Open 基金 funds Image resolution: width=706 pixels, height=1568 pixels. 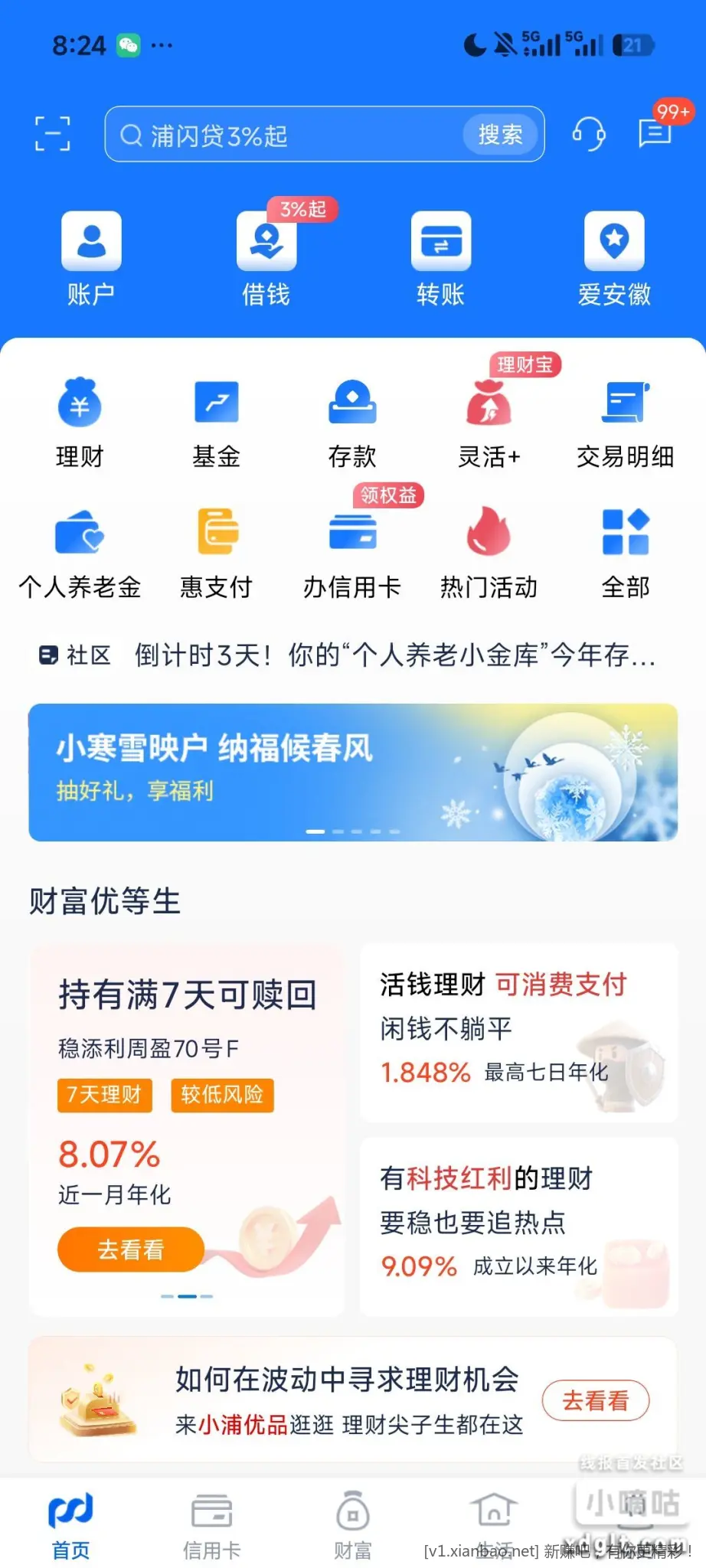pos(216,422)
